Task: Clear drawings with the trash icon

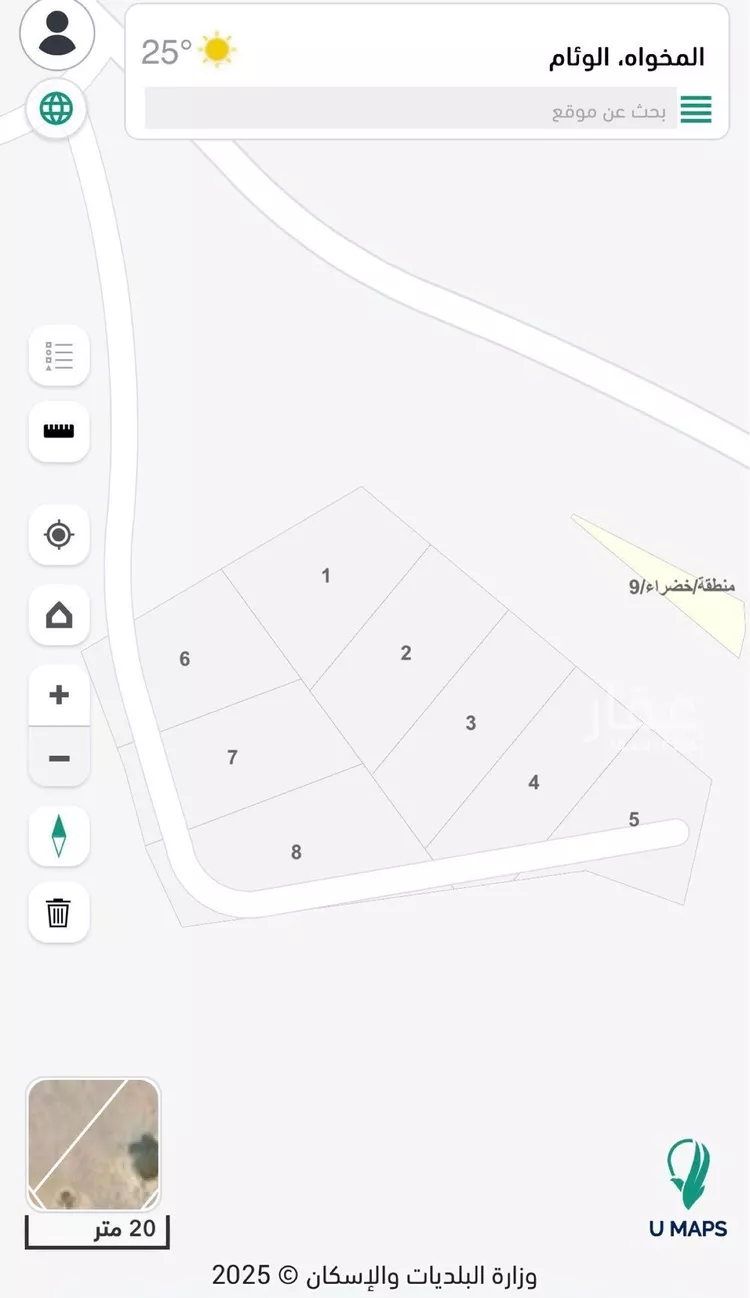Action: pyautogui.click(x=59, y=912)
